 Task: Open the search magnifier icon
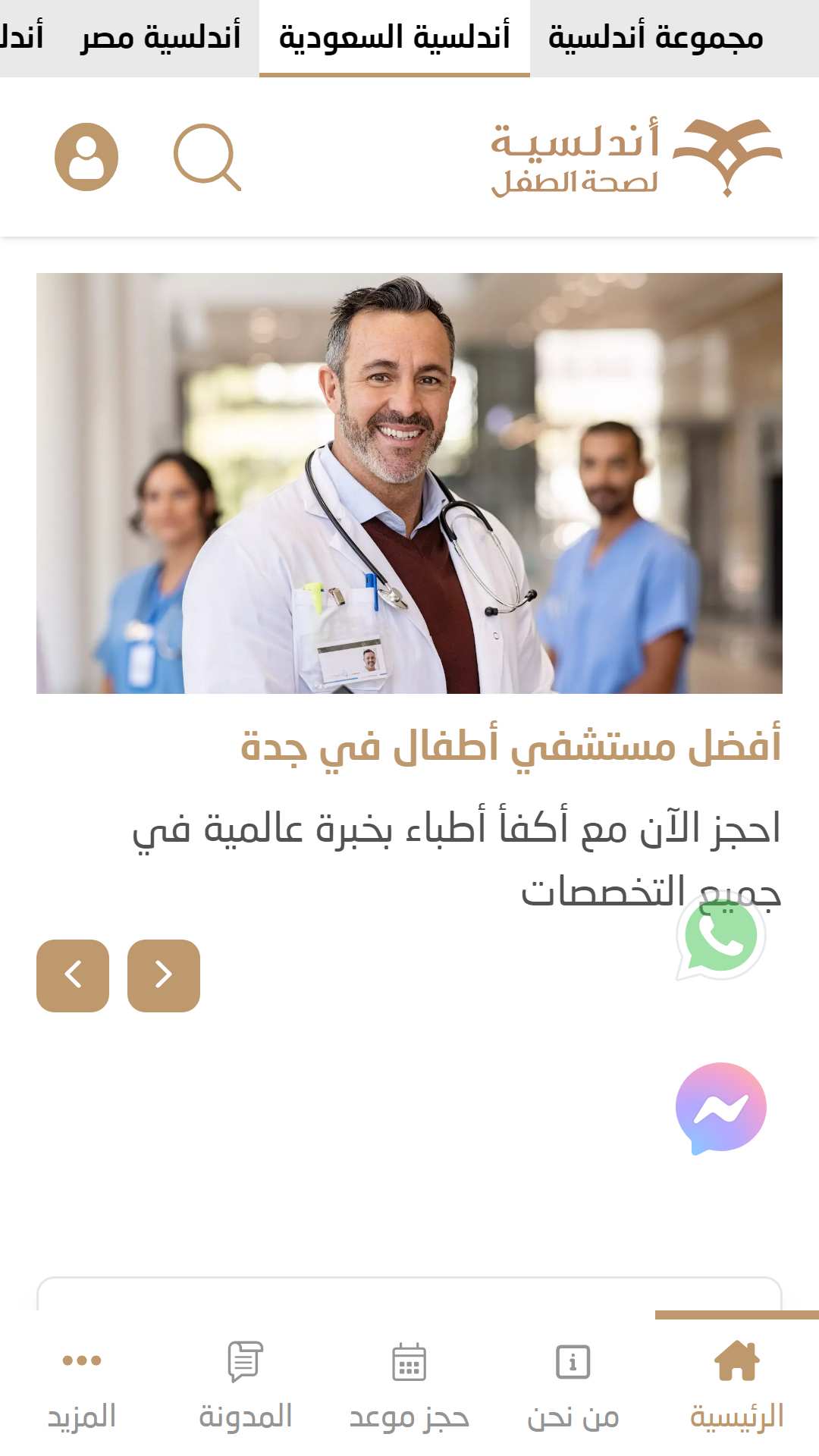207,157
